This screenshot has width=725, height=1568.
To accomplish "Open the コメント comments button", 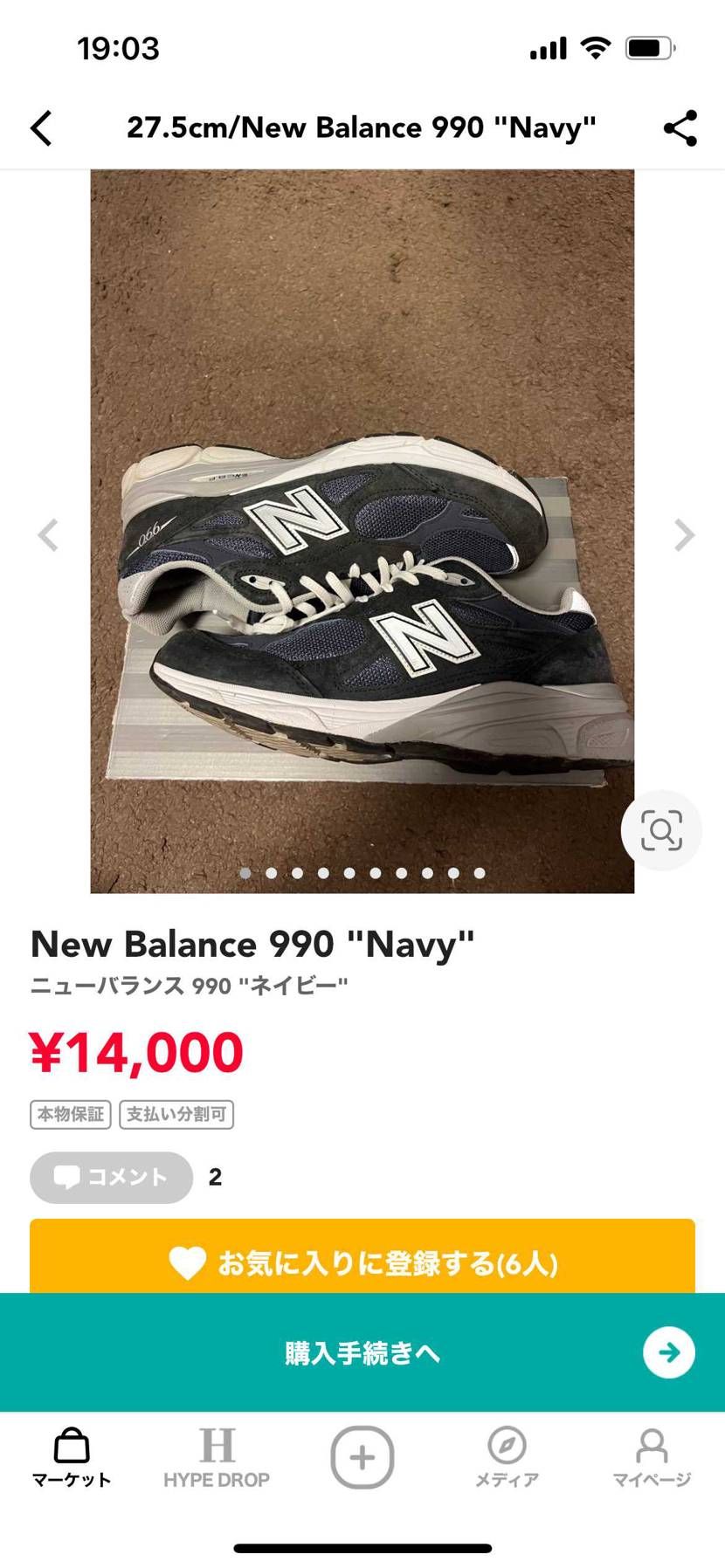I will 111,1177.
